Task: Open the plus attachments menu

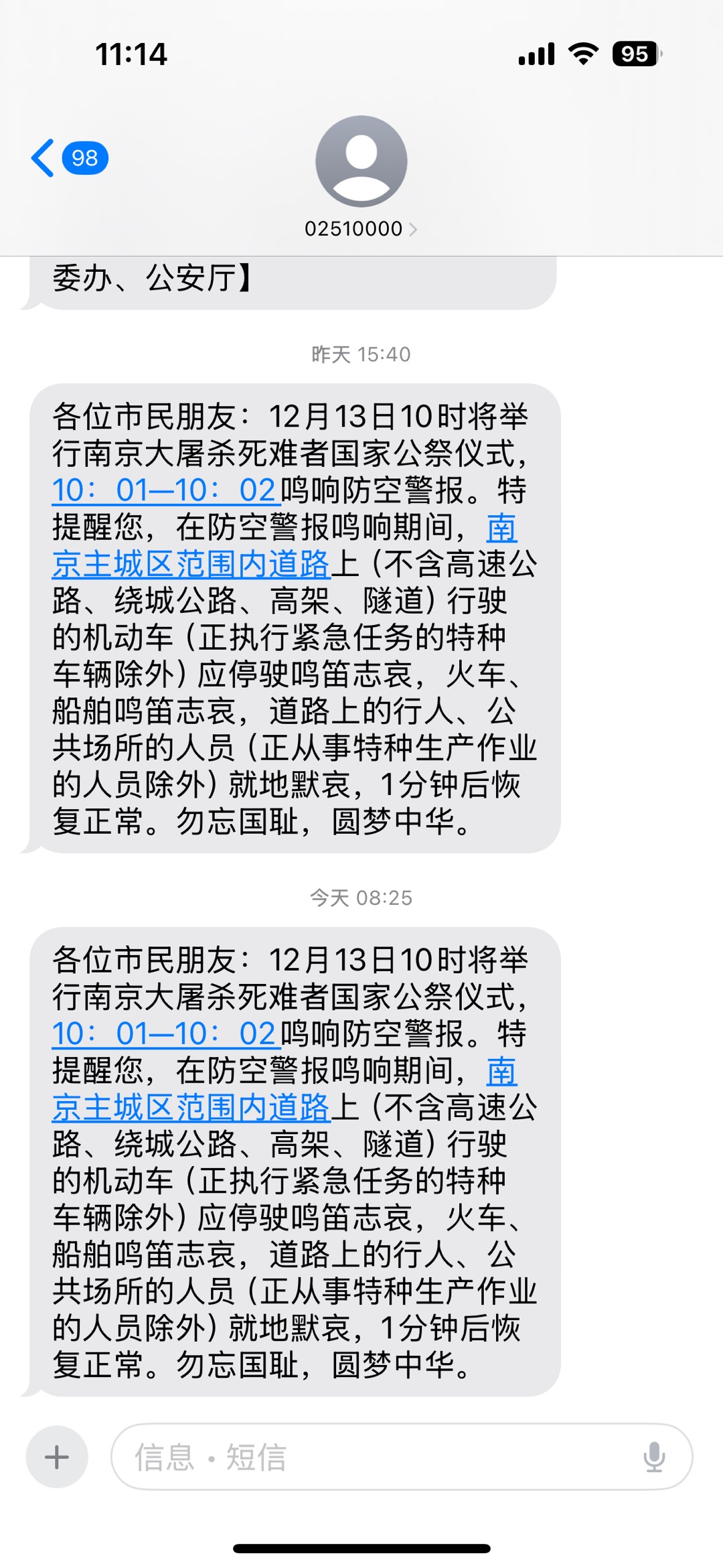Action: pos(57,1457)
